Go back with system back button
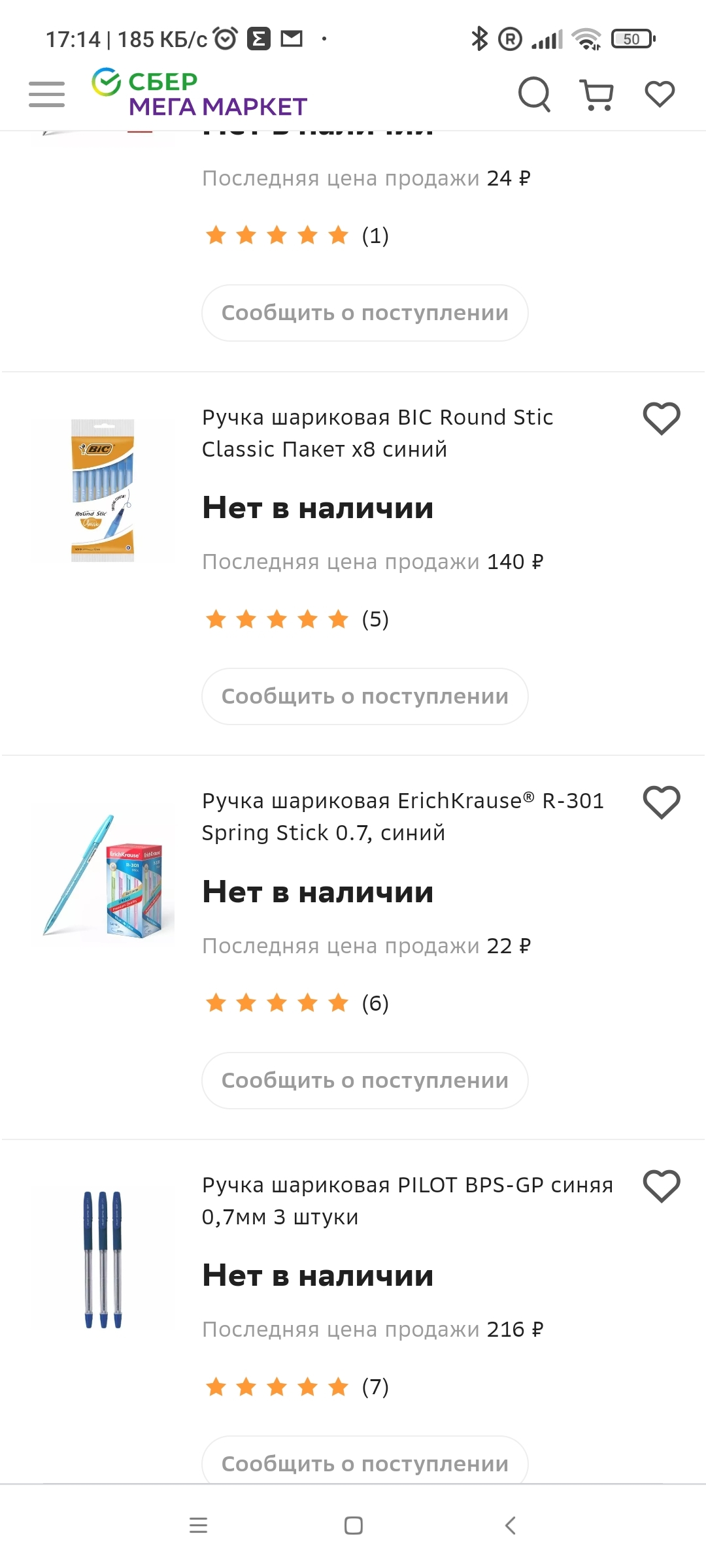 (511, 1526)
